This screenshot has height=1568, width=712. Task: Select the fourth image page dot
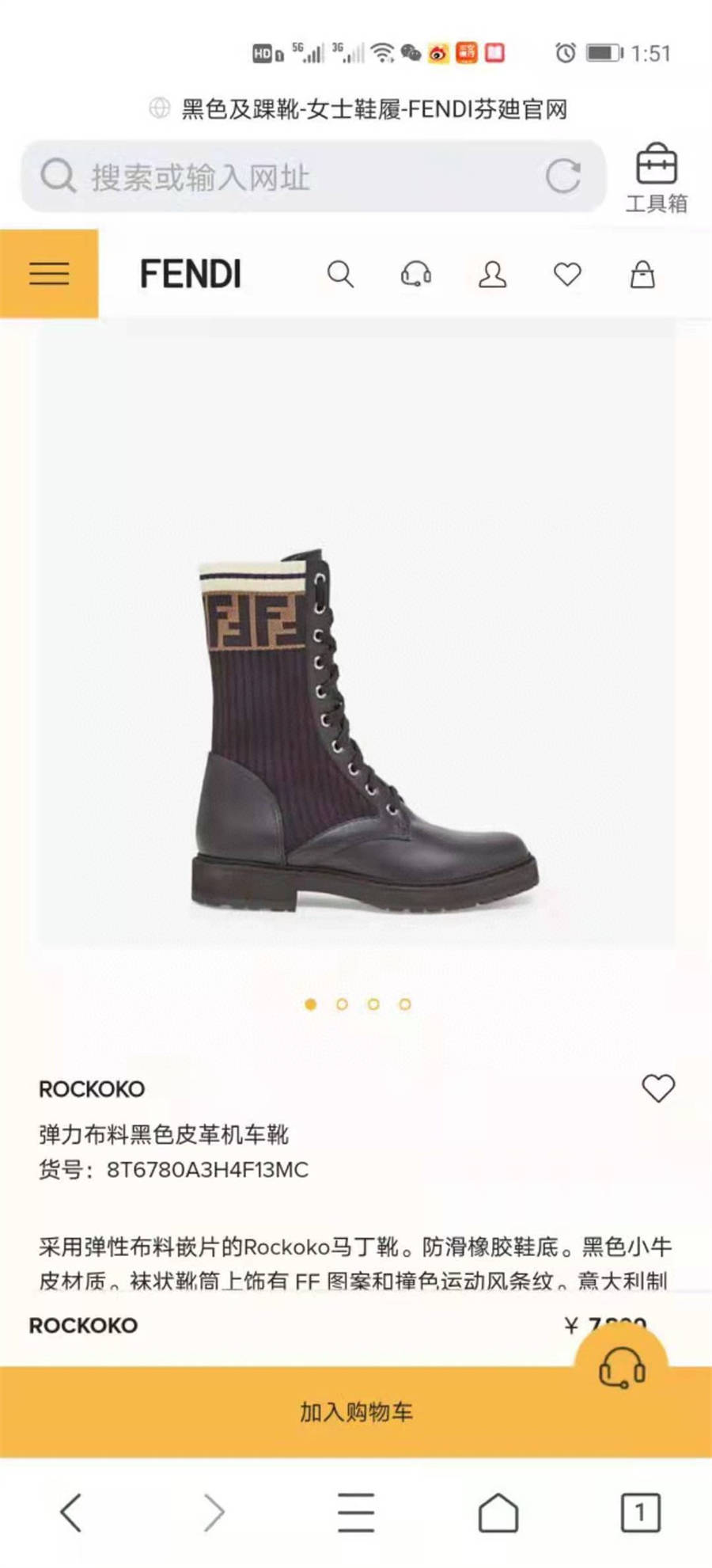point(405,1004)
